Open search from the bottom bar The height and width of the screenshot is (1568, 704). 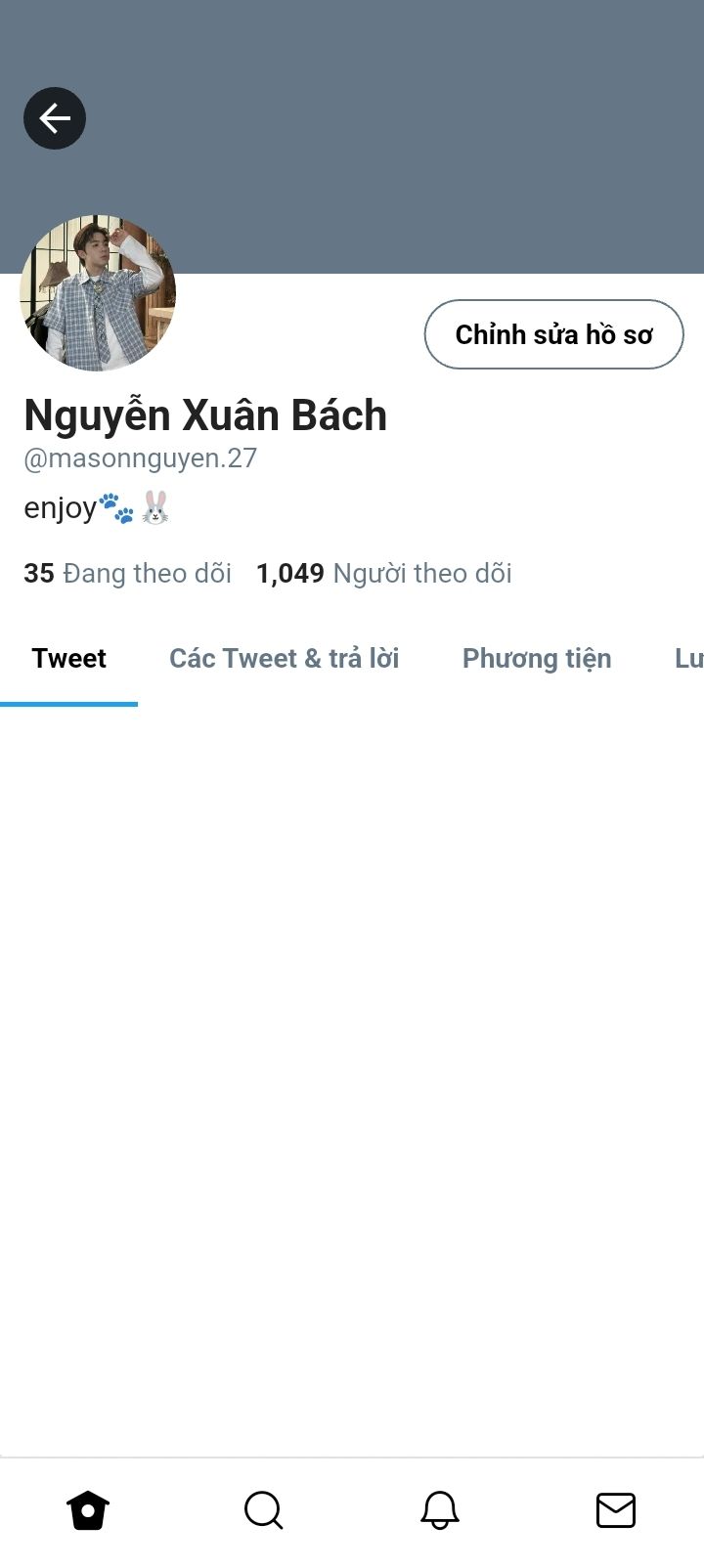264,1510
